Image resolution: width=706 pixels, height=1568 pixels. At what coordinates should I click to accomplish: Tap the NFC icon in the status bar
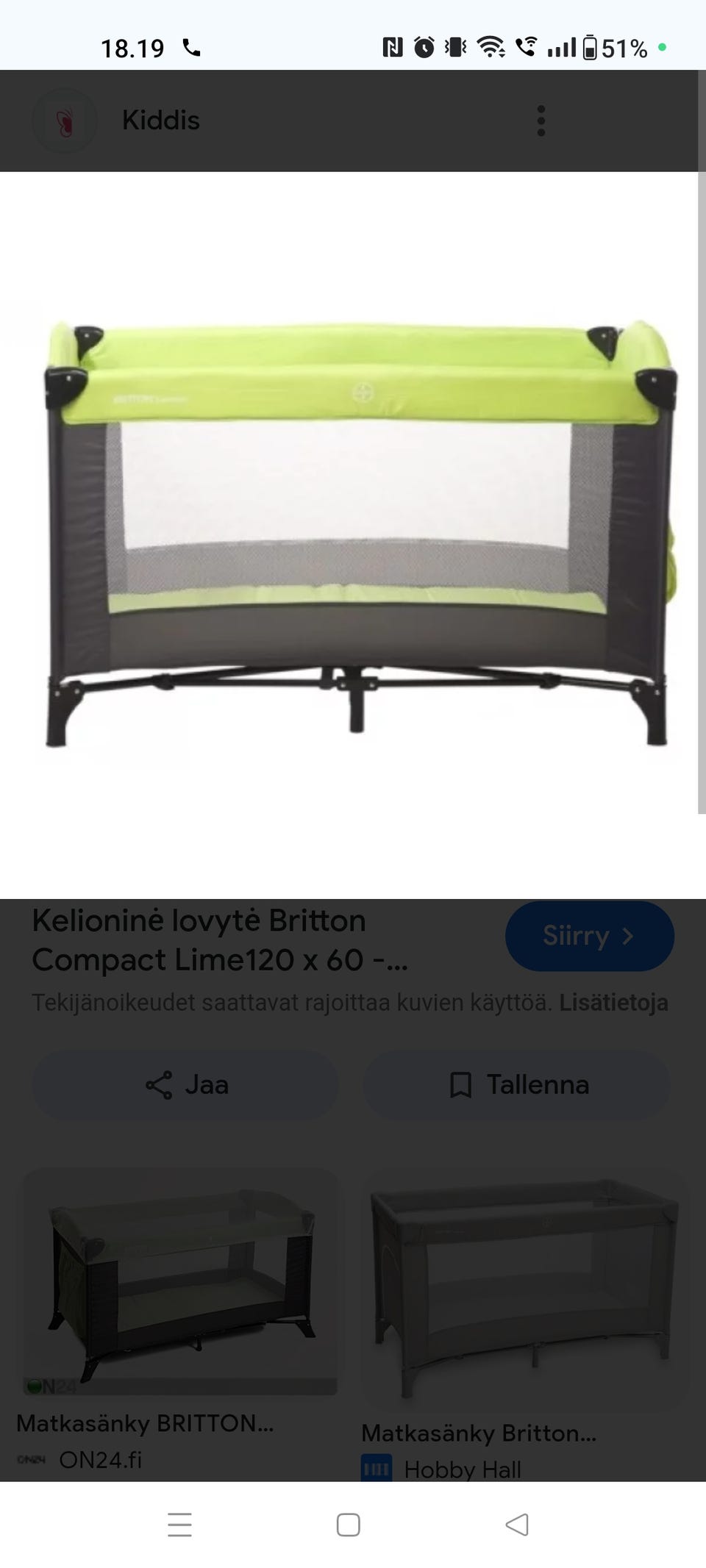coord(394,46)
